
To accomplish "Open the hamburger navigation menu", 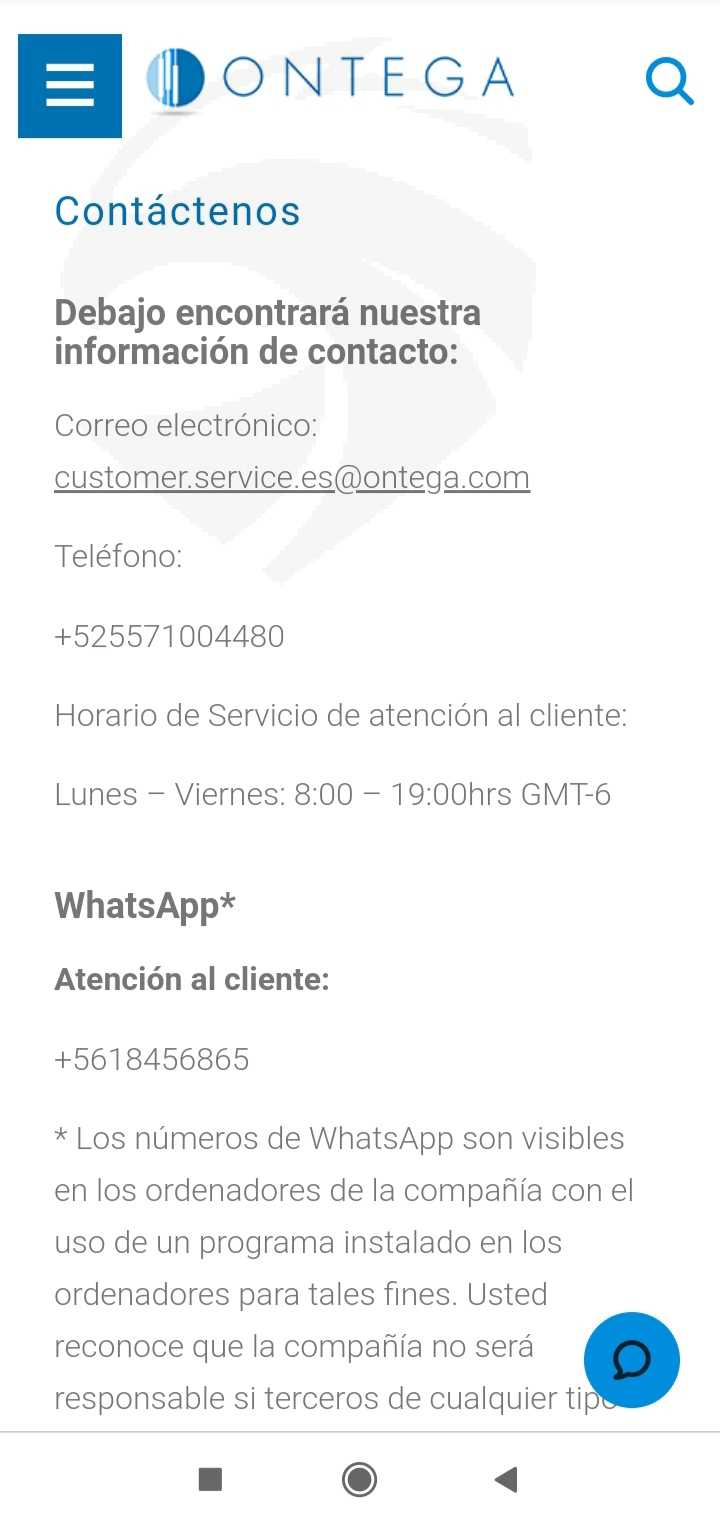I will point(70,86).
